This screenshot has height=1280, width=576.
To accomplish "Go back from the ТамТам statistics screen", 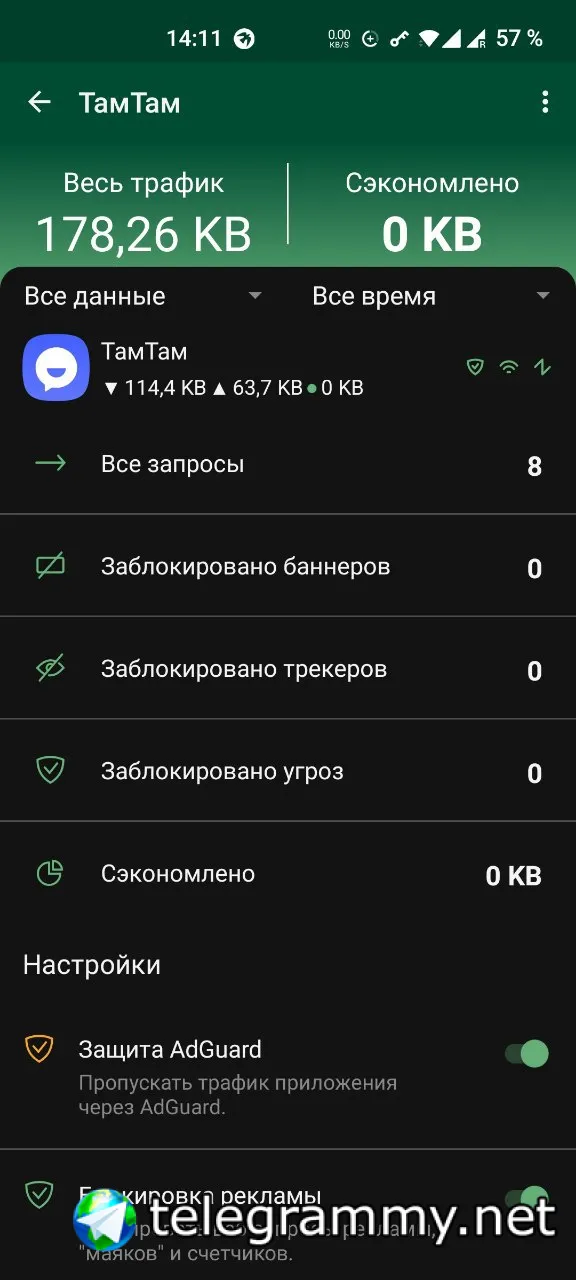I will (x=39, y=102).
